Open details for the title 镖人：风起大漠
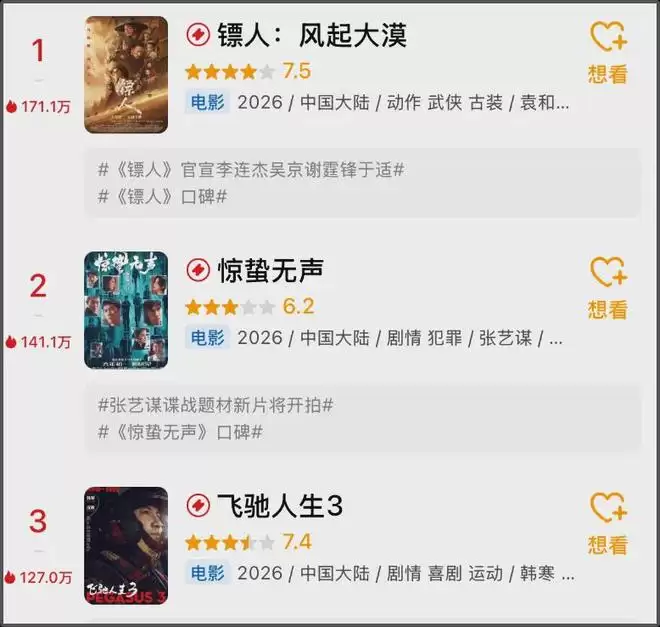660x627 pixels. point(312,36)
